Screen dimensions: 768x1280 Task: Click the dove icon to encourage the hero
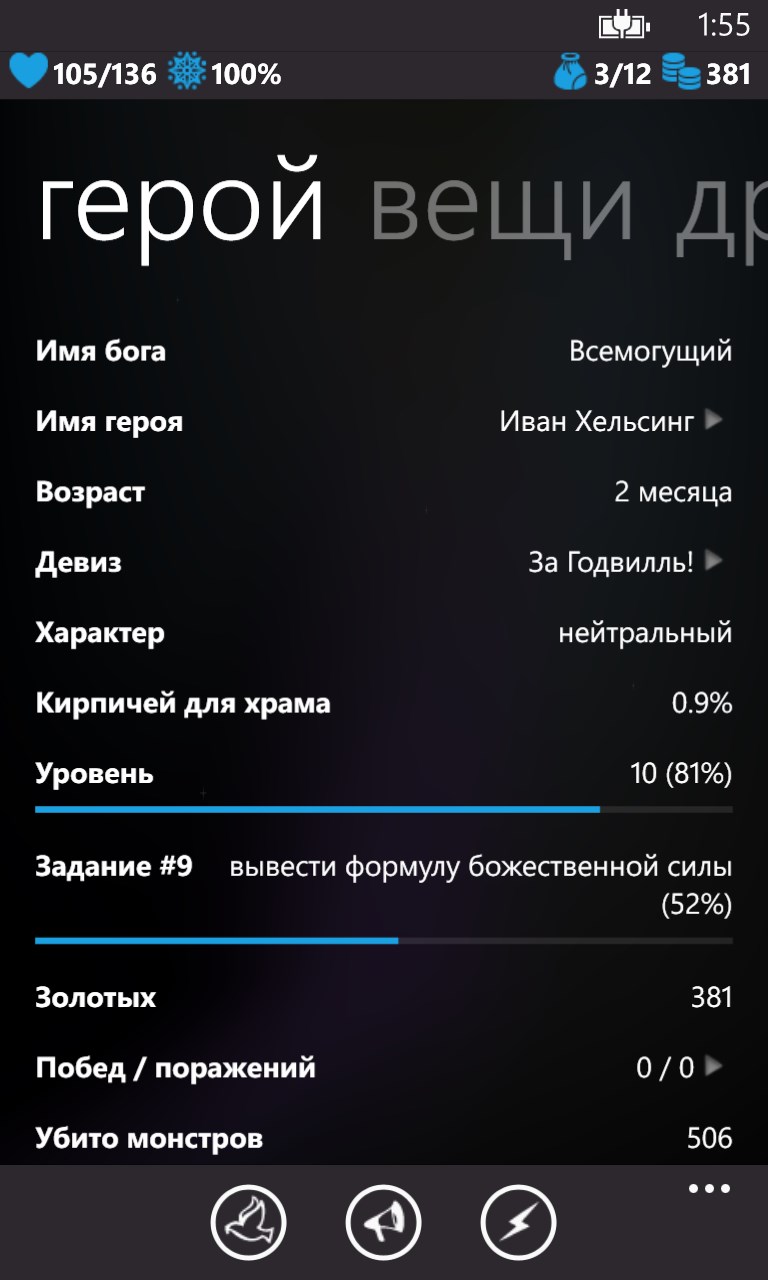pyautogui.click(x=249, y=1221)
